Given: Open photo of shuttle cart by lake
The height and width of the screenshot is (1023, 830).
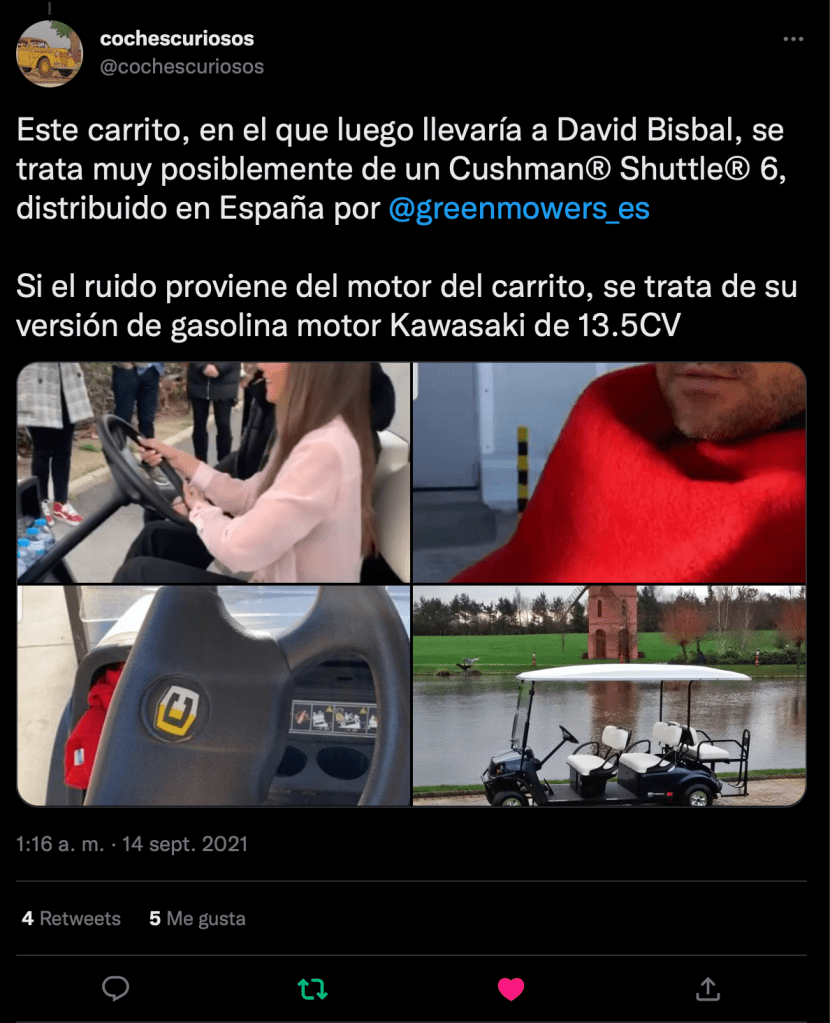Looking at the screenshot, I should coord(609,695).
